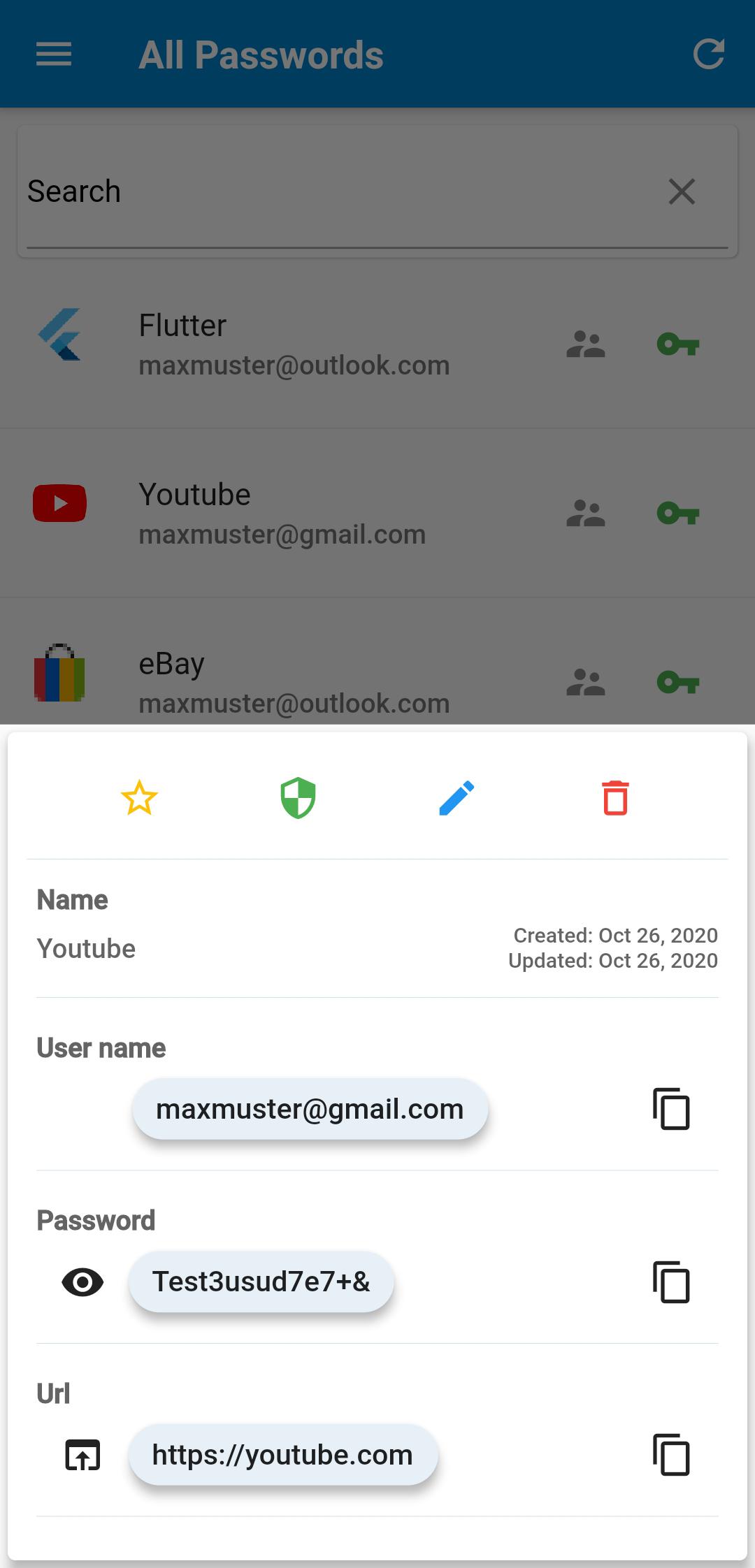Open the Flutter password entry

tap(294, 344)
